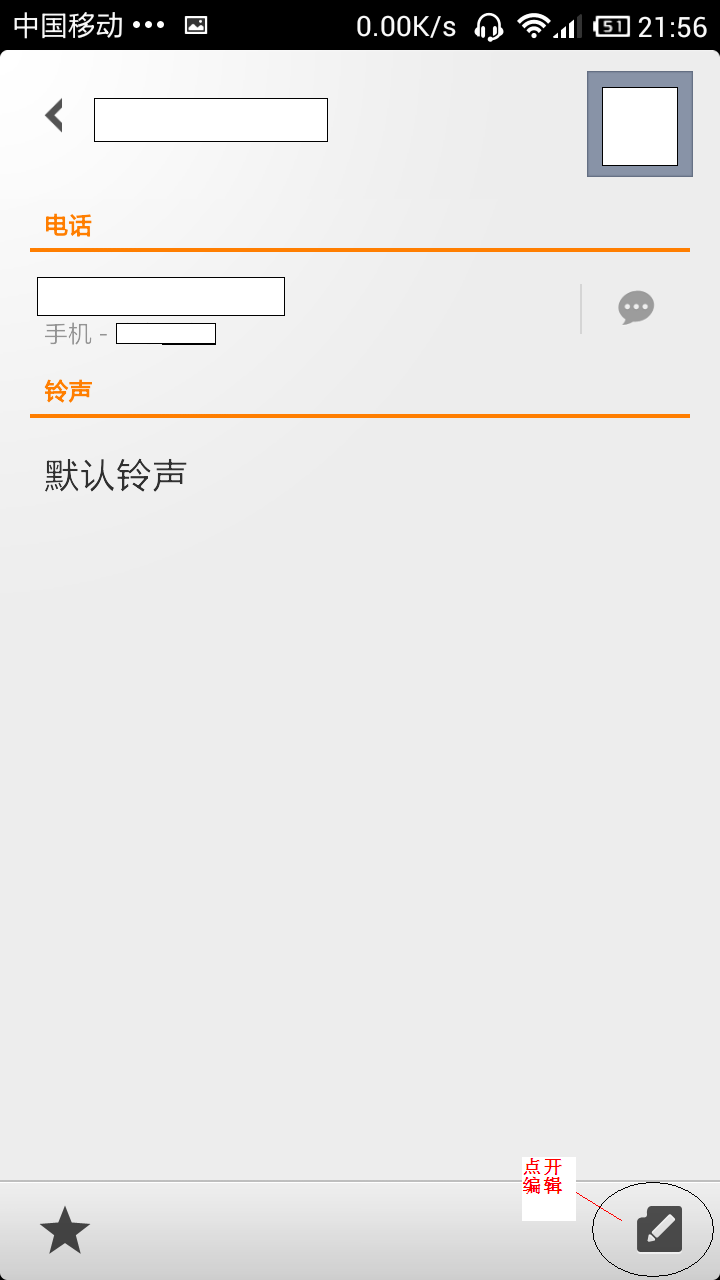Screen dimensions: 720x1280
Task: Edit this contact with the pencil icon
Action: 659,1229
